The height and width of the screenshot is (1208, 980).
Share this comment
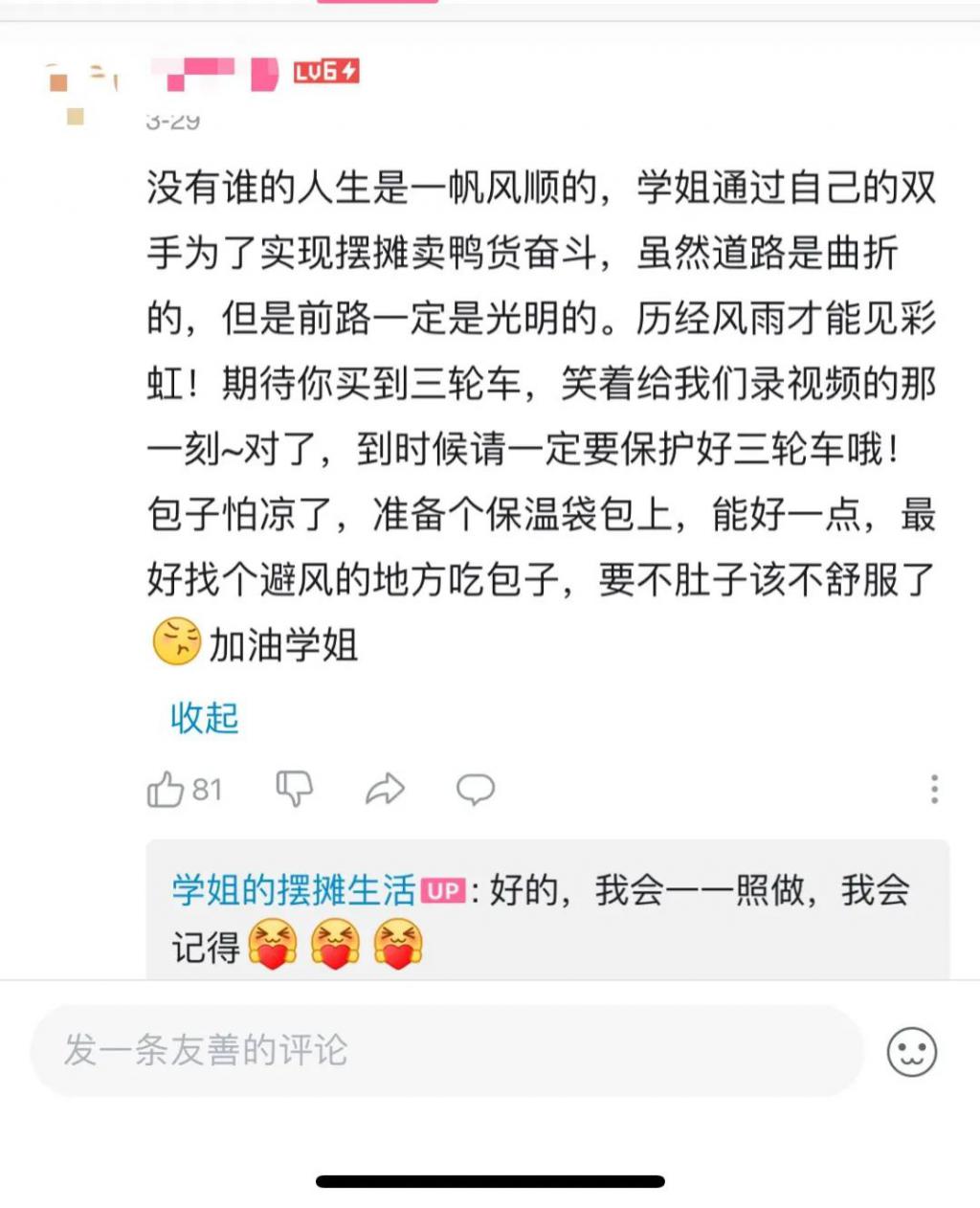coord(385,790)
